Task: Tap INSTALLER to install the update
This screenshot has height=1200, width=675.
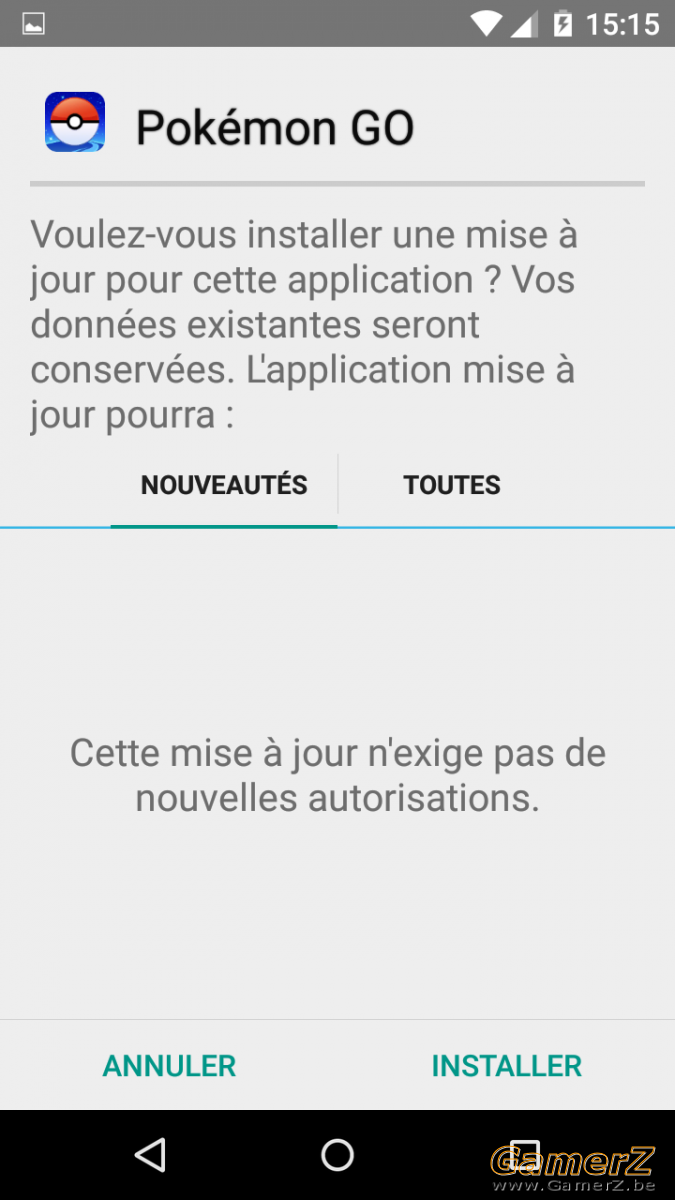Action: point(506,1066)
